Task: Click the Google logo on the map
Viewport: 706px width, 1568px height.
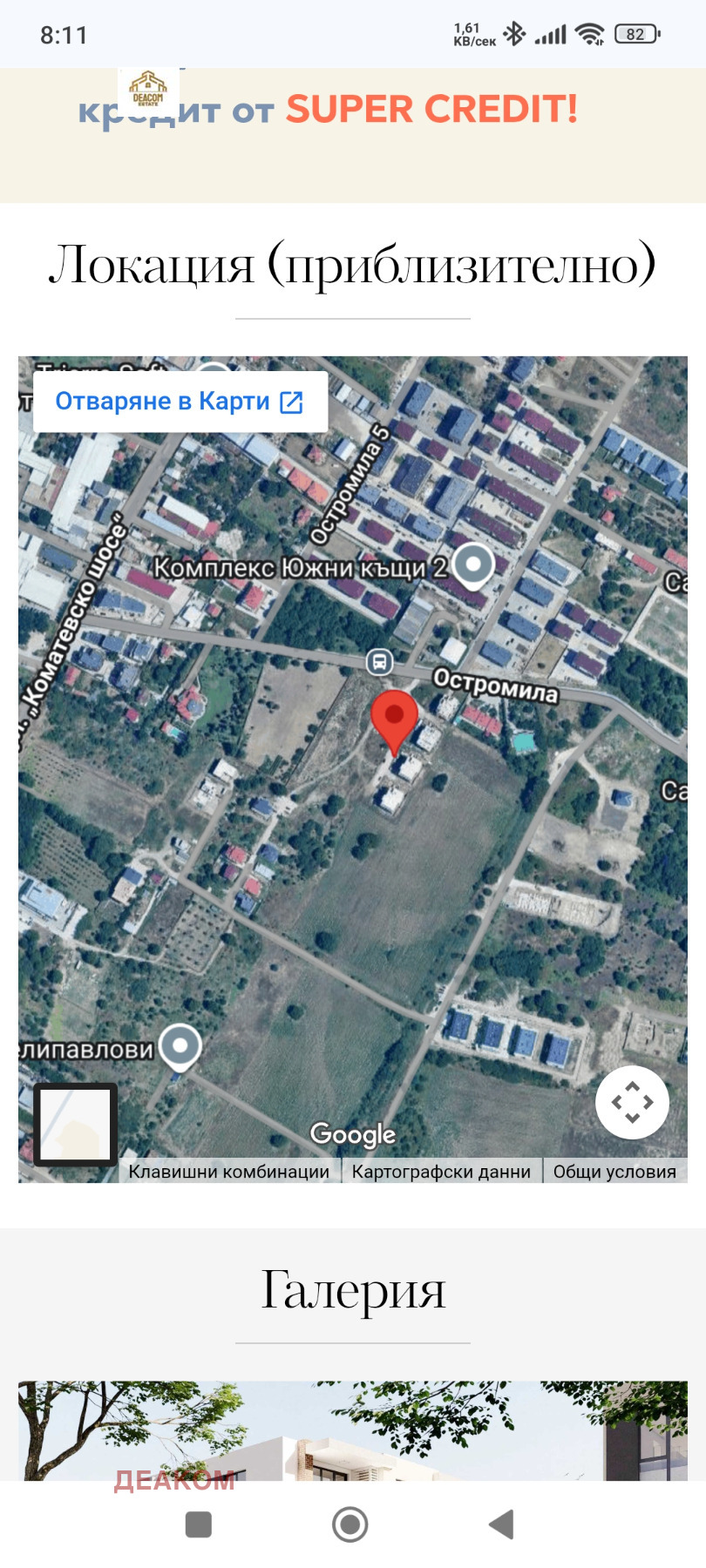Action: pos(352,1135)
